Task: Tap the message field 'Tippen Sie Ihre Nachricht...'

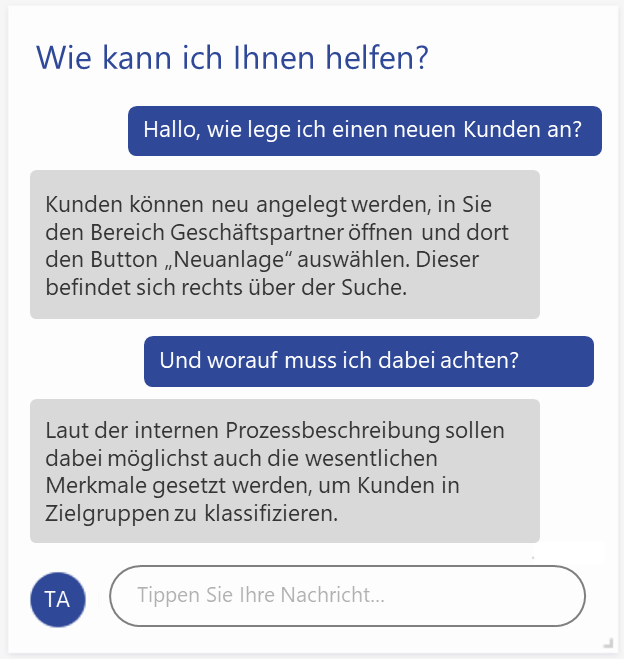Action: point(346,596)
